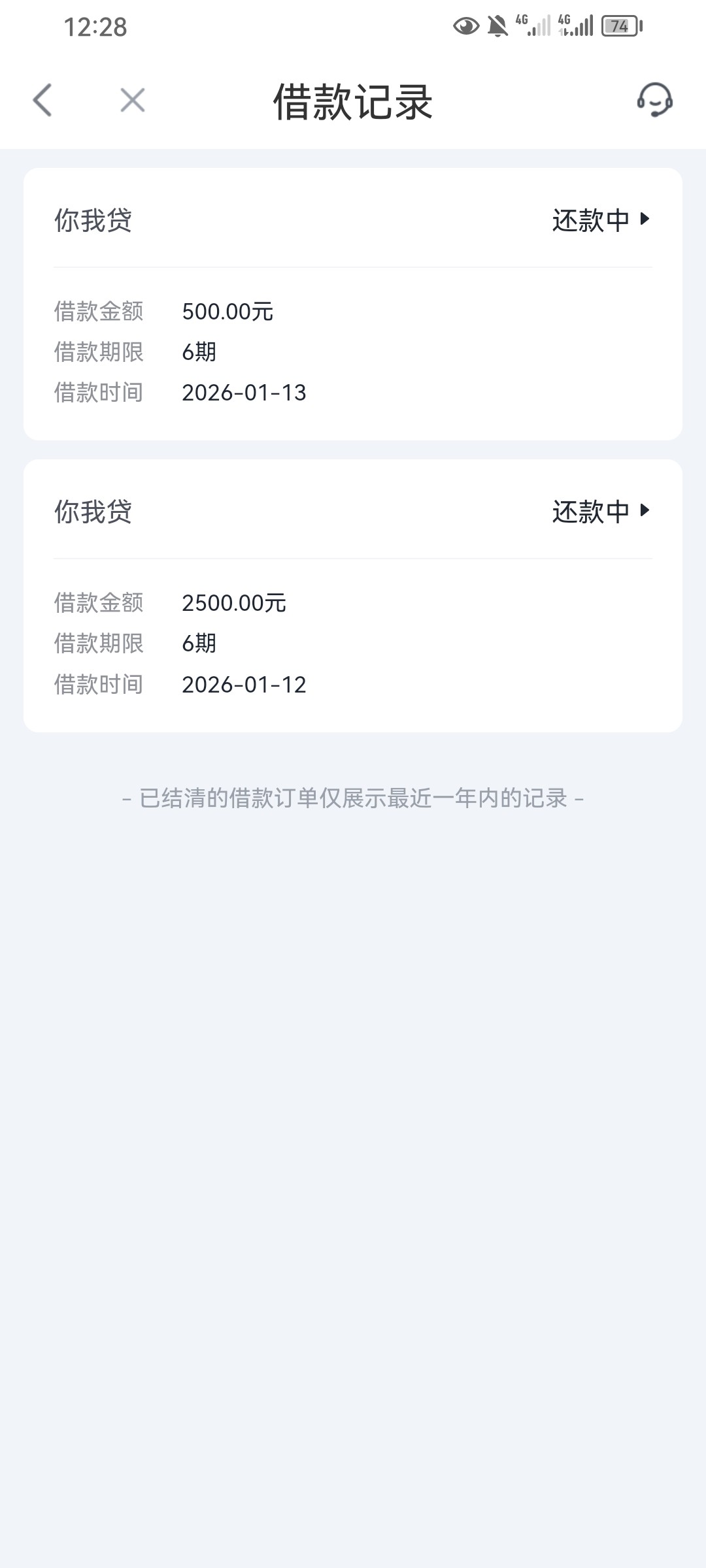Image resolution: width=706 pixels, height=1568 pixels.
Task: Click the back arrow to return
Action: [42, 100]
